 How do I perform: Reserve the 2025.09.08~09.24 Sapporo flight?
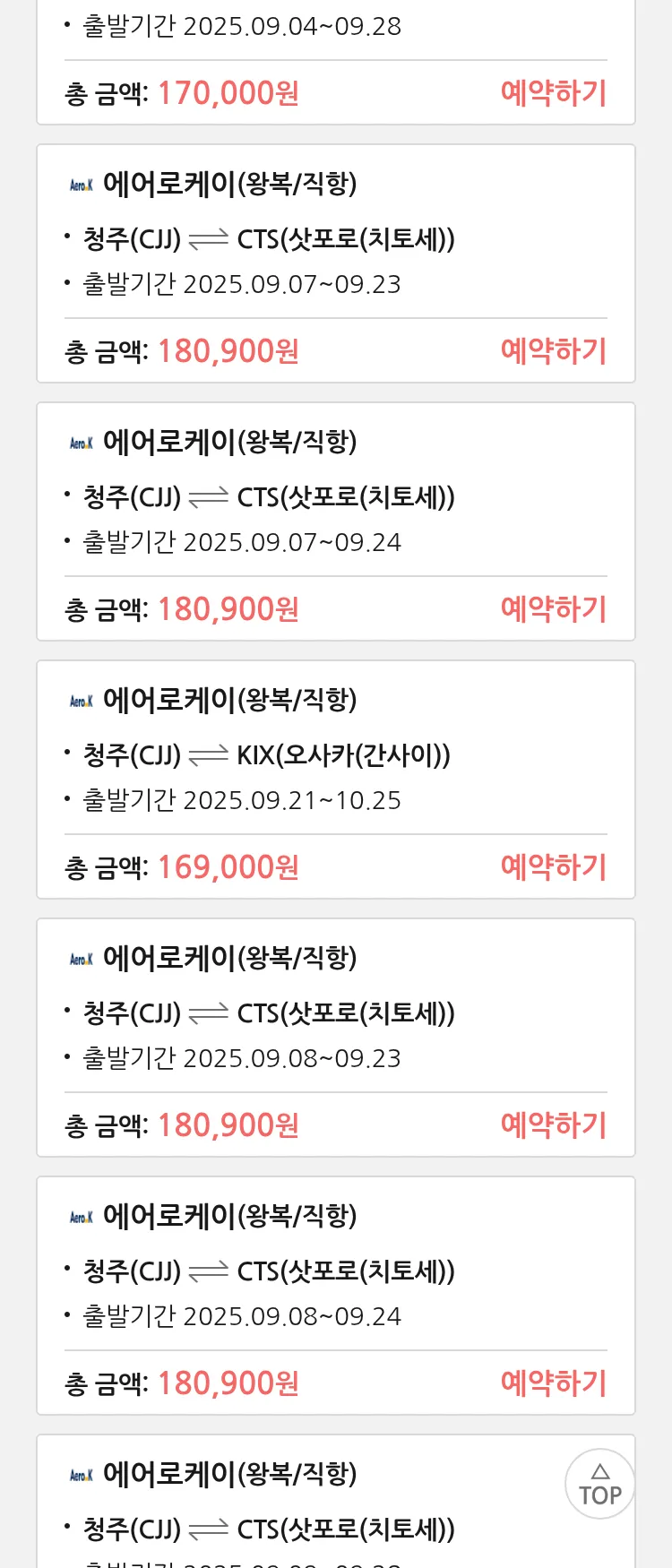tap(553, 1383)
